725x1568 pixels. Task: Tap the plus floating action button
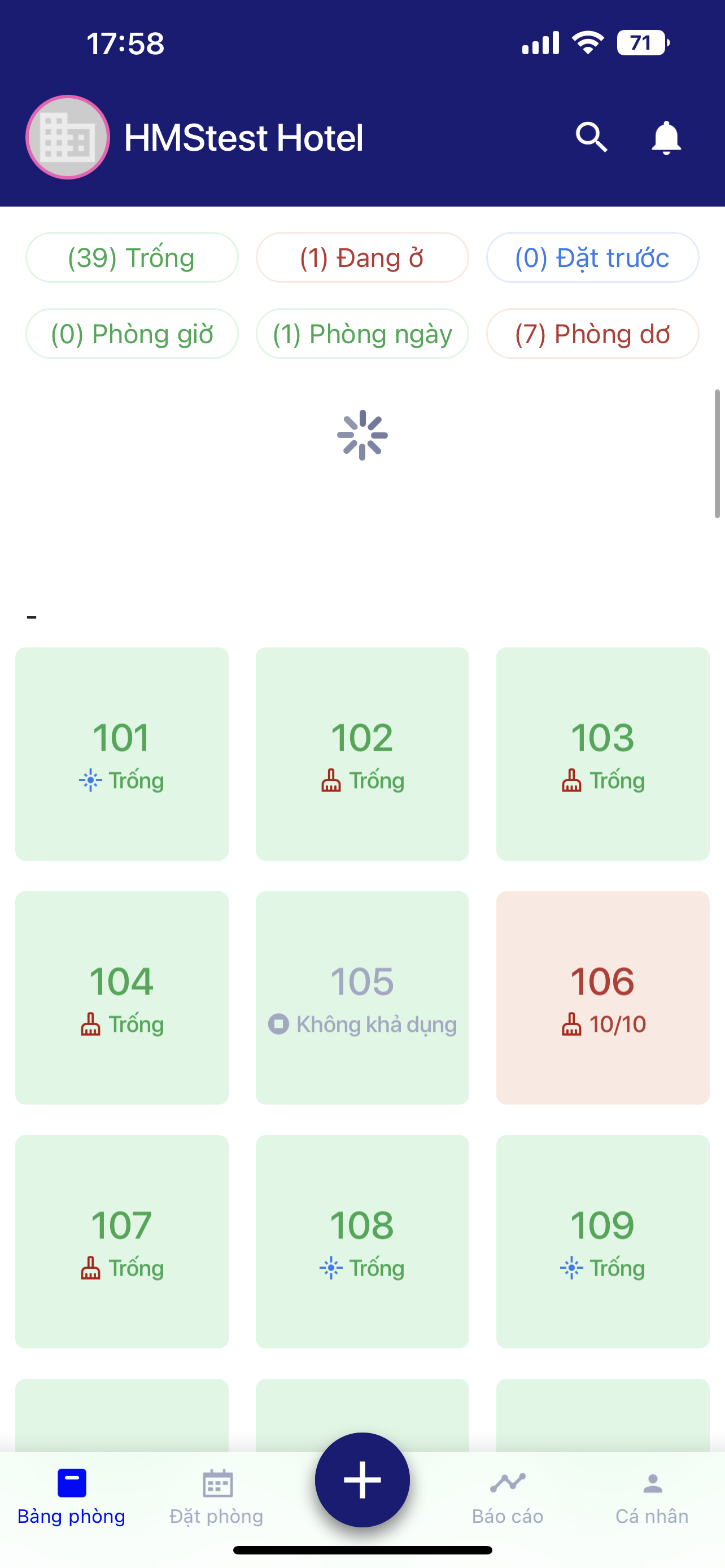click(362, 1479)
